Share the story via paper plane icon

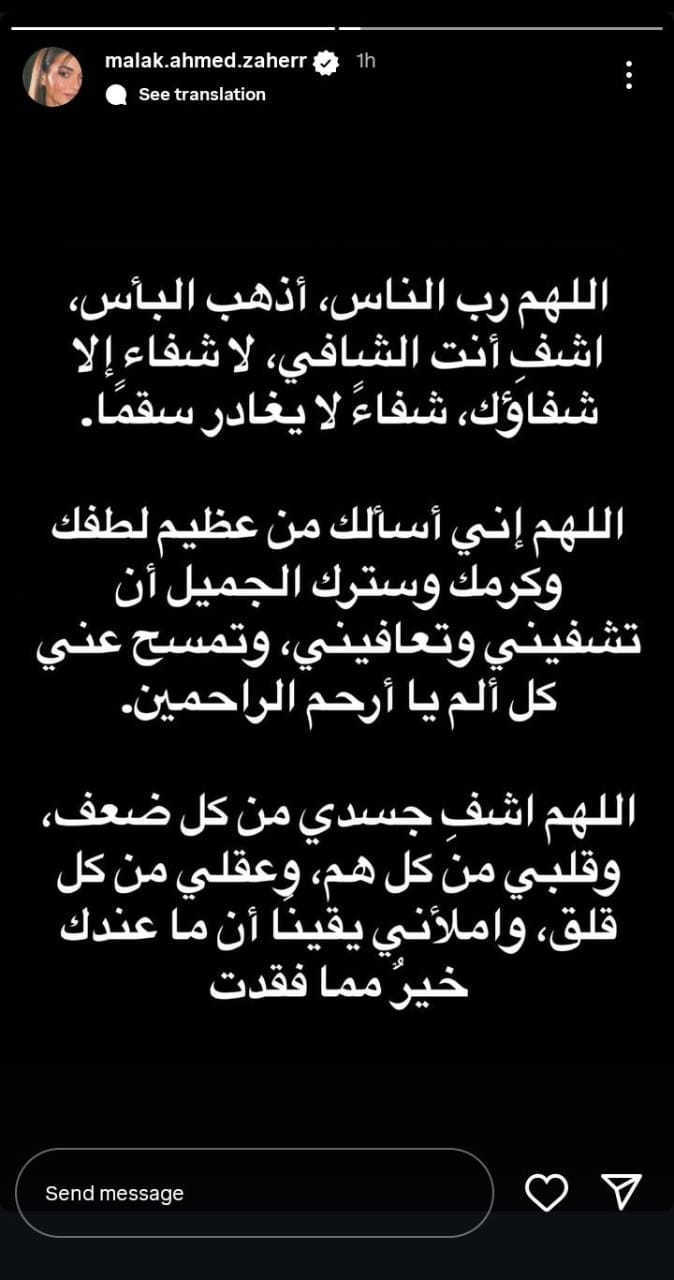click(621, 1191)
